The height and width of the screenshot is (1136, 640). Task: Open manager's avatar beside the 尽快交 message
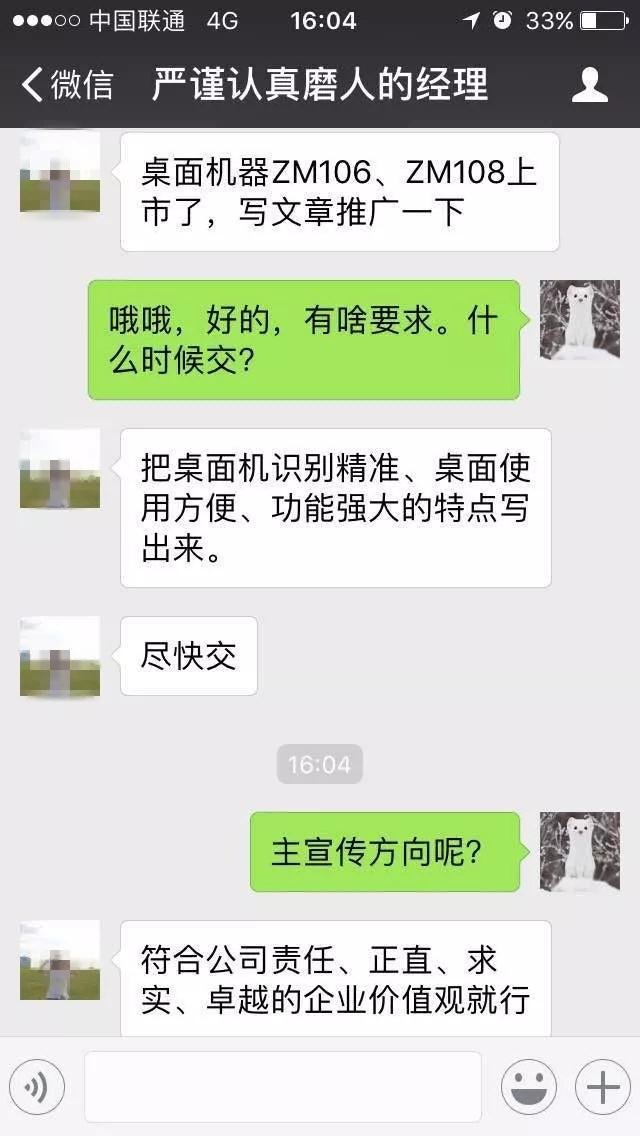(x=60, y=656)
